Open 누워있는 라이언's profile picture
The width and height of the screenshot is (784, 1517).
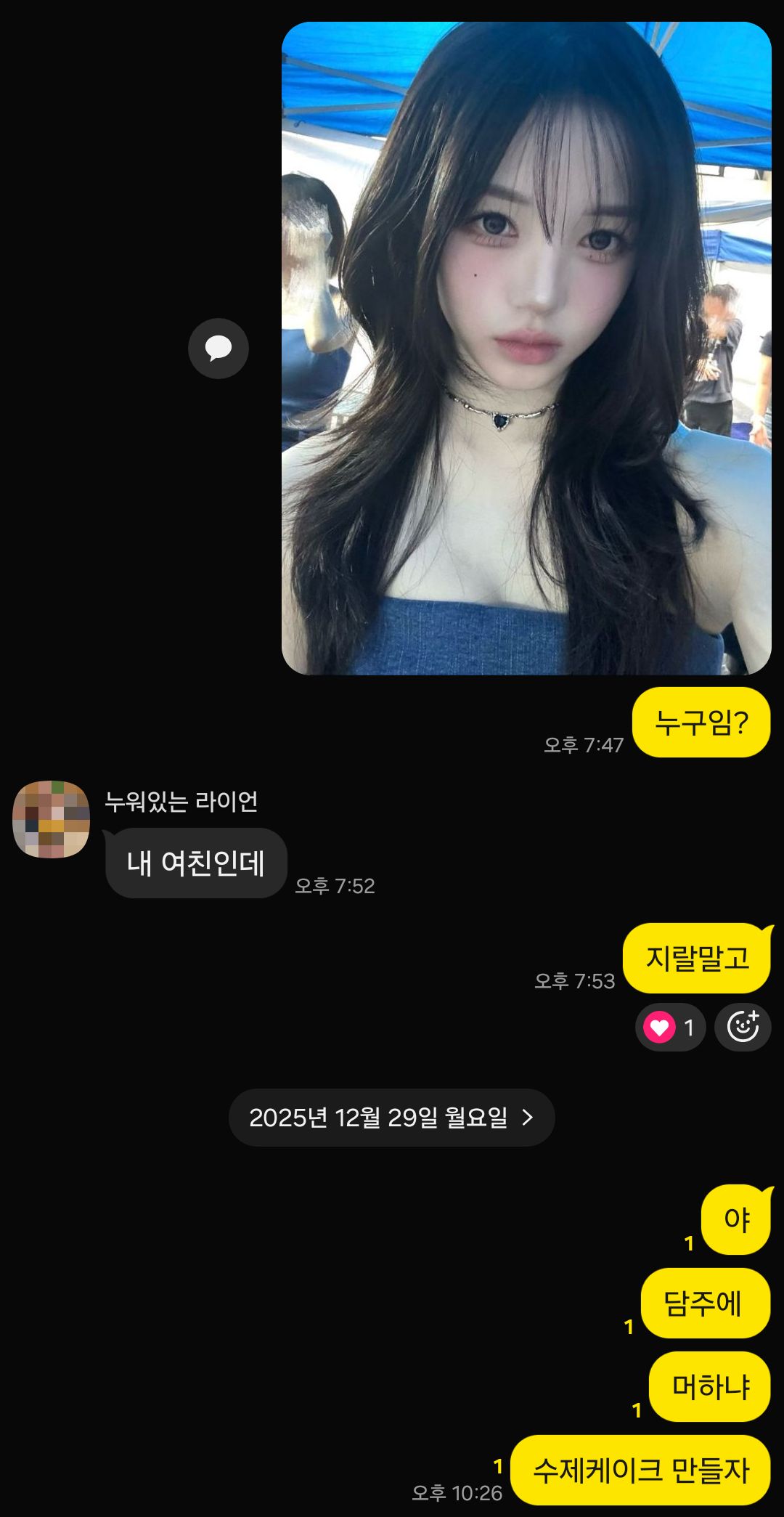51,819
